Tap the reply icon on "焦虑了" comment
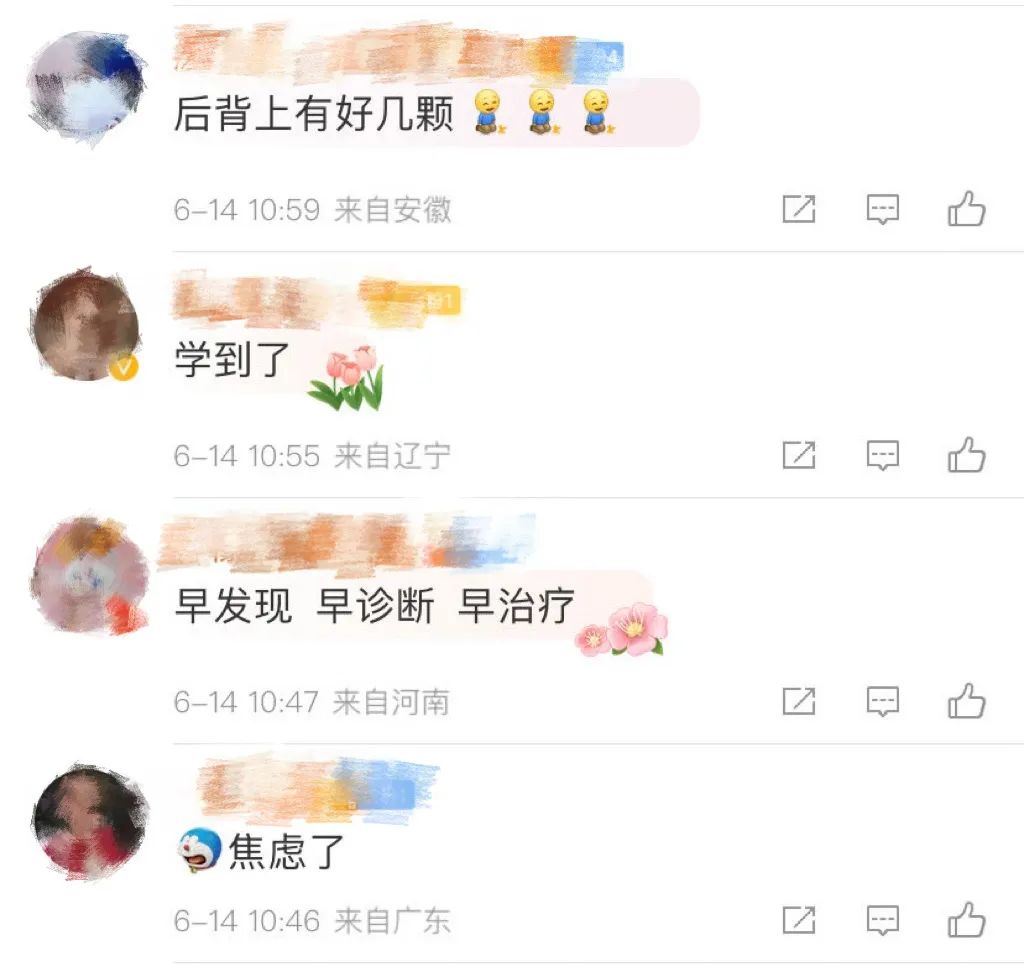Image resolution: width=1024 pixels, height=974 pixels. pyautogui.click(x=882, y=920)
